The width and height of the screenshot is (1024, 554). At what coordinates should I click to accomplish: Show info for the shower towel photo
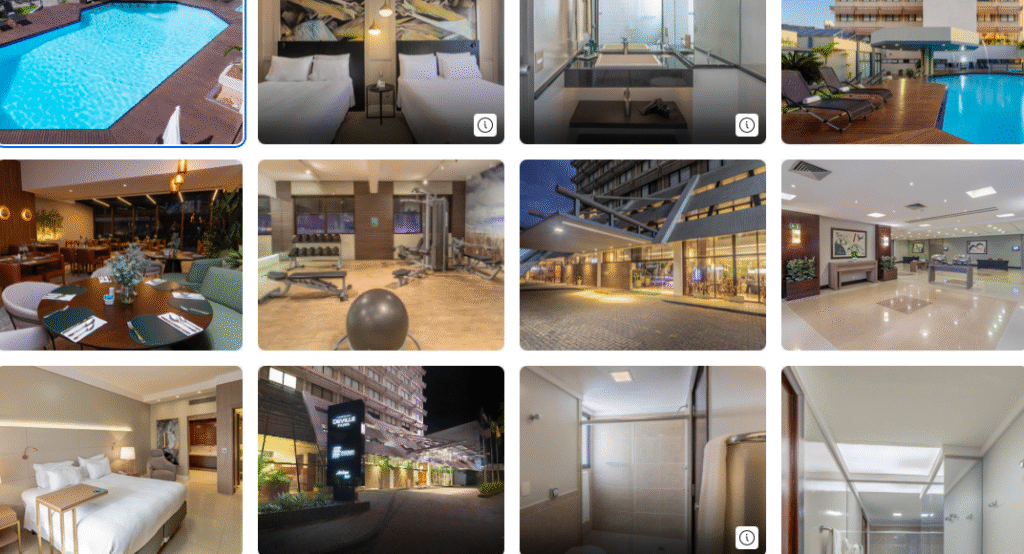coord(747,538)
